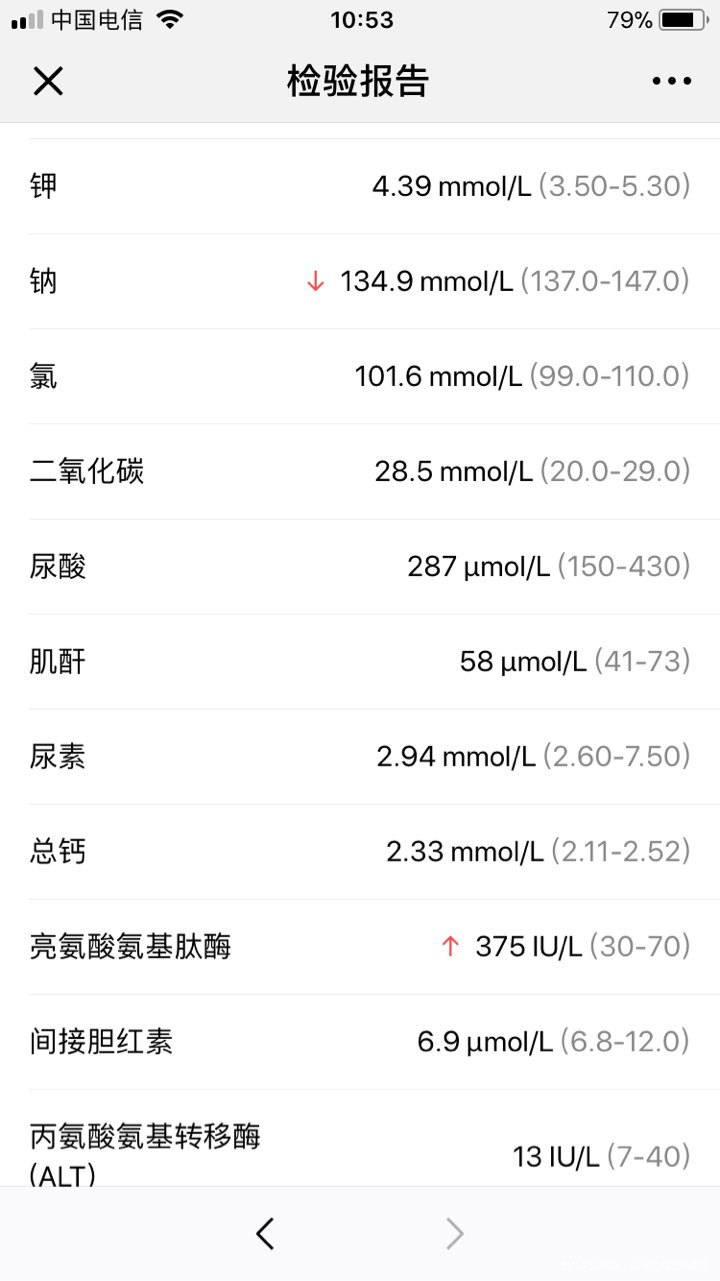Tap the left chevron at the bottom

(x=264, y=1233)
